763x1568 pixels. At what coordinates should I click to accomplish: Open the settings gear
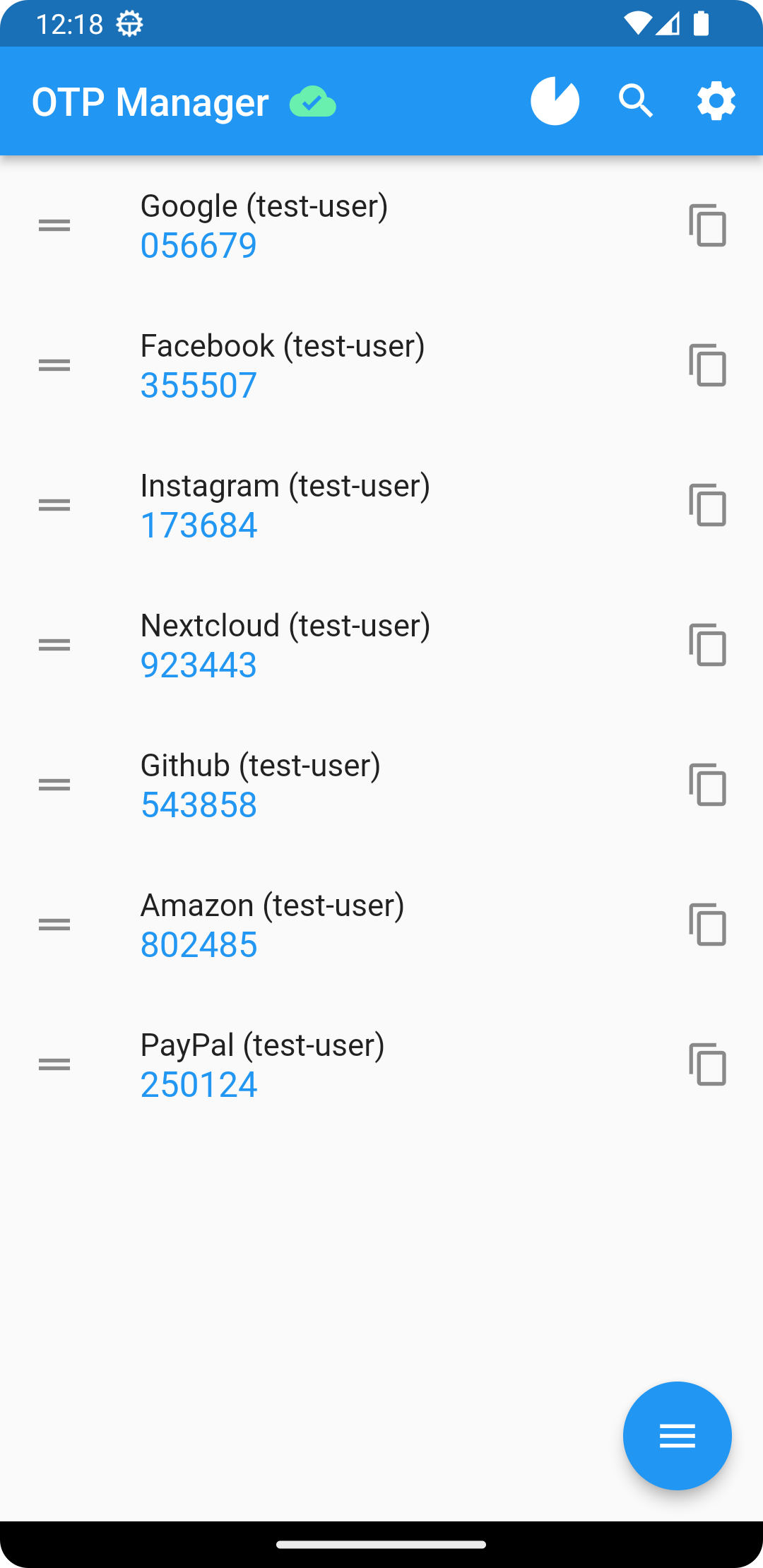[716, 101]
